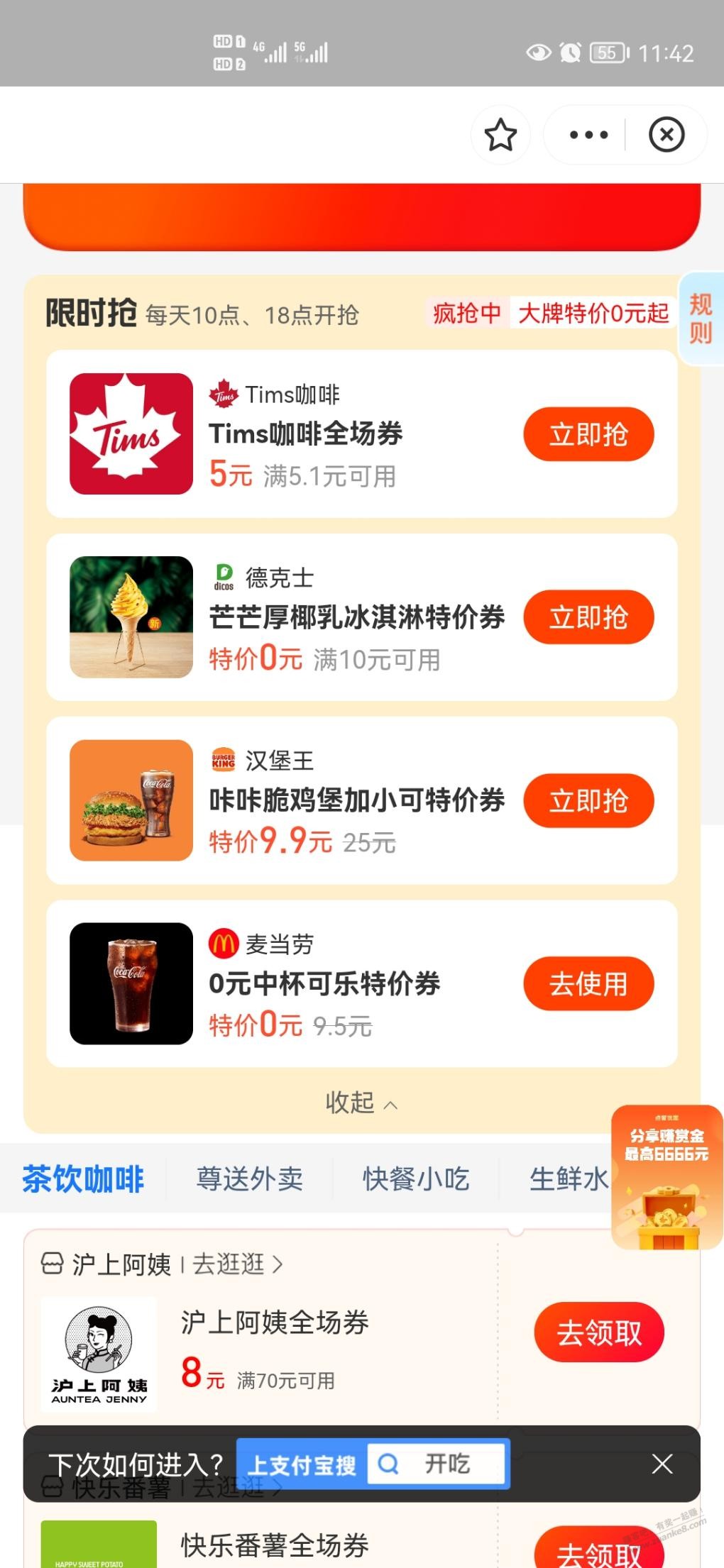Image resolution: width=724 pixels, height=1568 pixels.
Task: Favorite this mini program with the star
Action: pyautogui.click(x=500, y=135)
